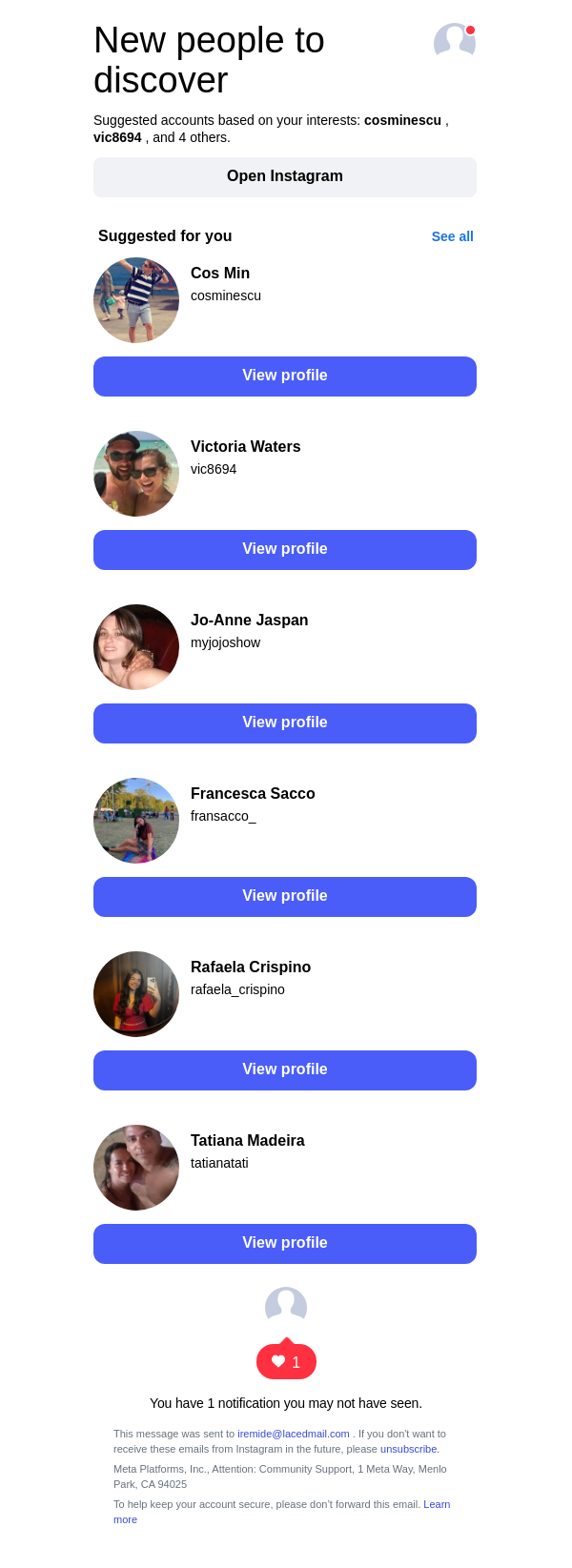572x1568 pixels.
Task: Select View profile under Francesca Sacco
Action: 284,897
